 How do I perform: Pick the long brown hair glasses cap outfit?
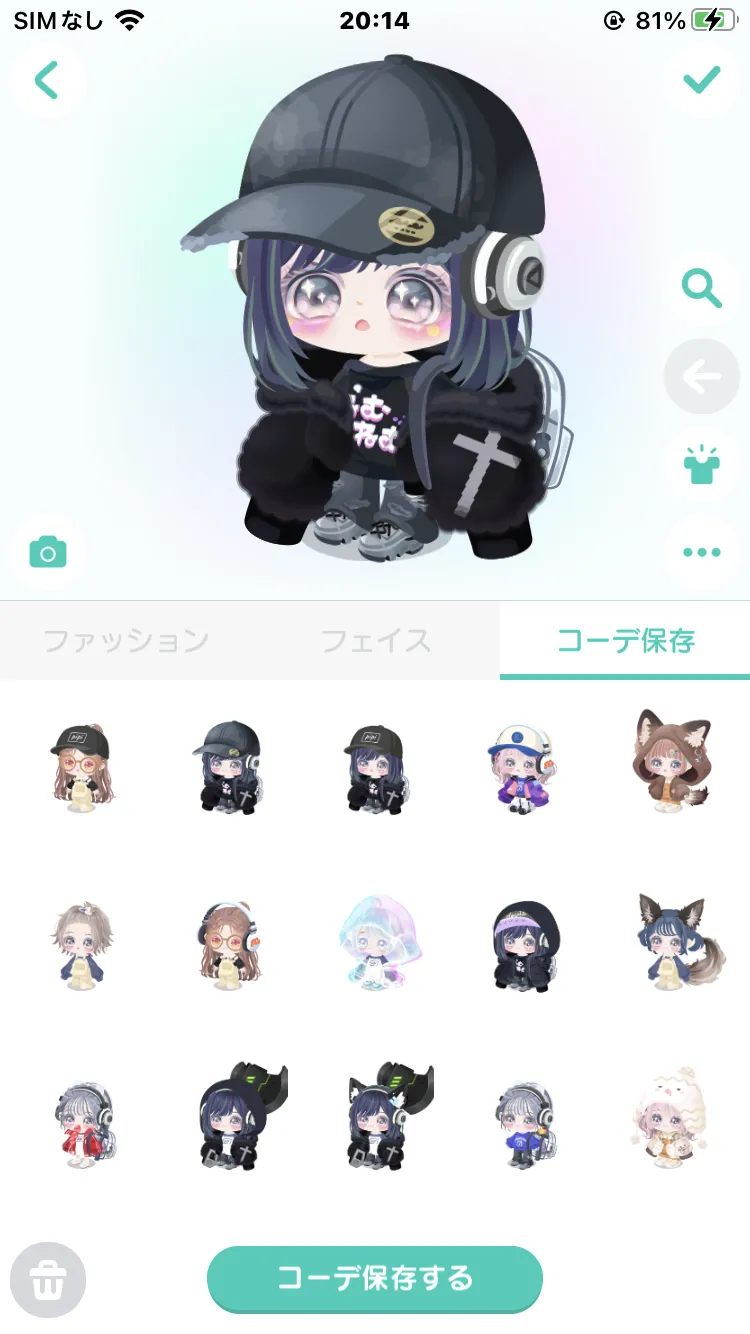click(x=82, y=768)
